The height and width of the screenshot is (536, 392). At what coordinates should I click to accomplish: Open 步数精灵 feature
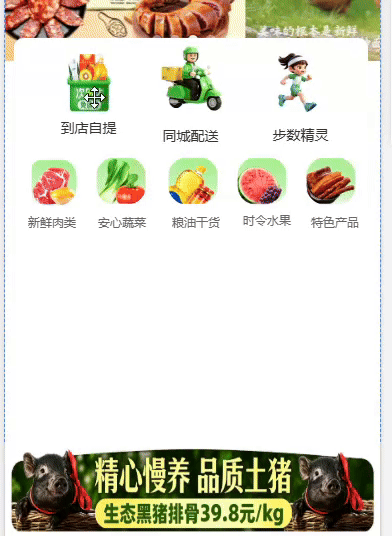[x=300, y=97]
